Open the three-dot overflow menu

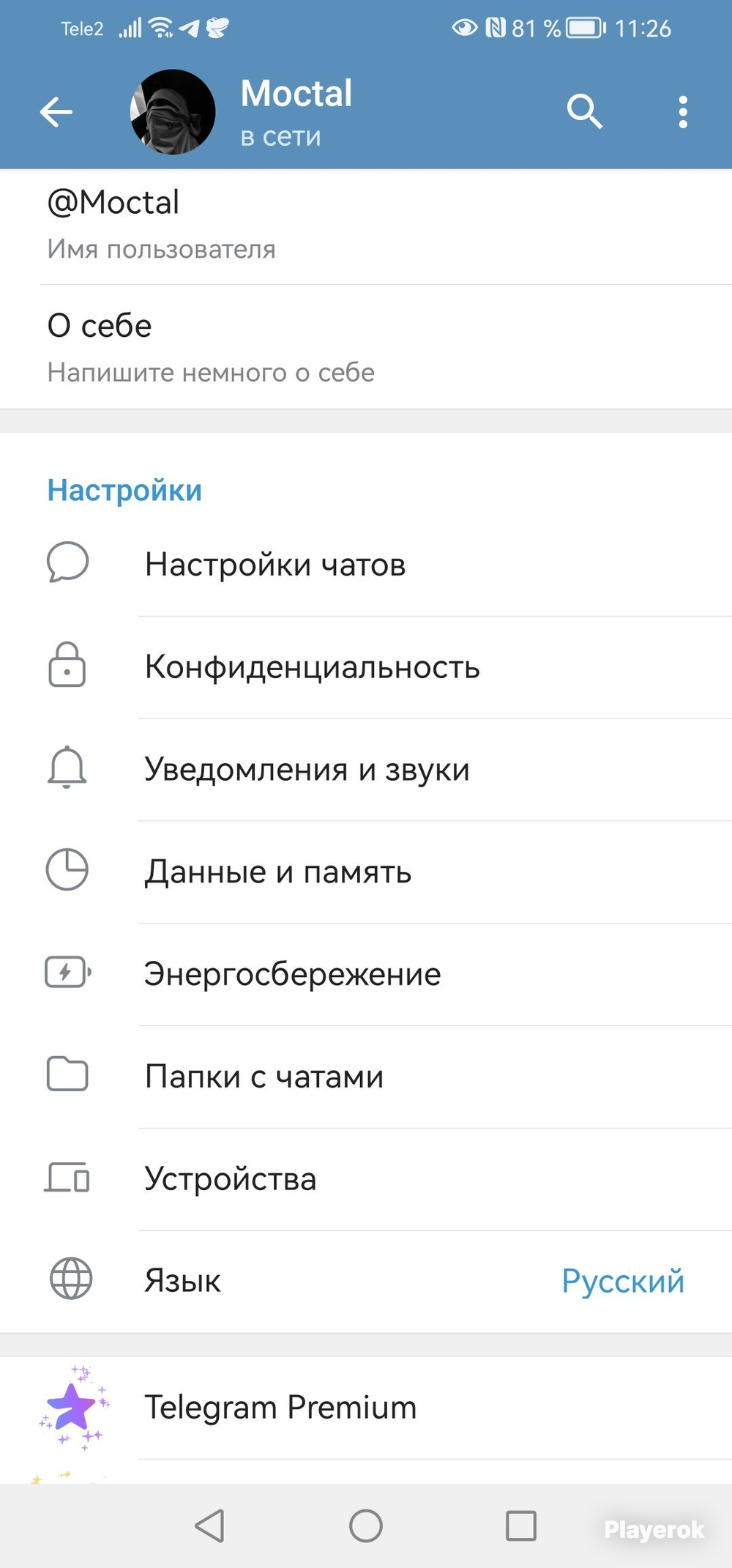[x=682, y=112]
